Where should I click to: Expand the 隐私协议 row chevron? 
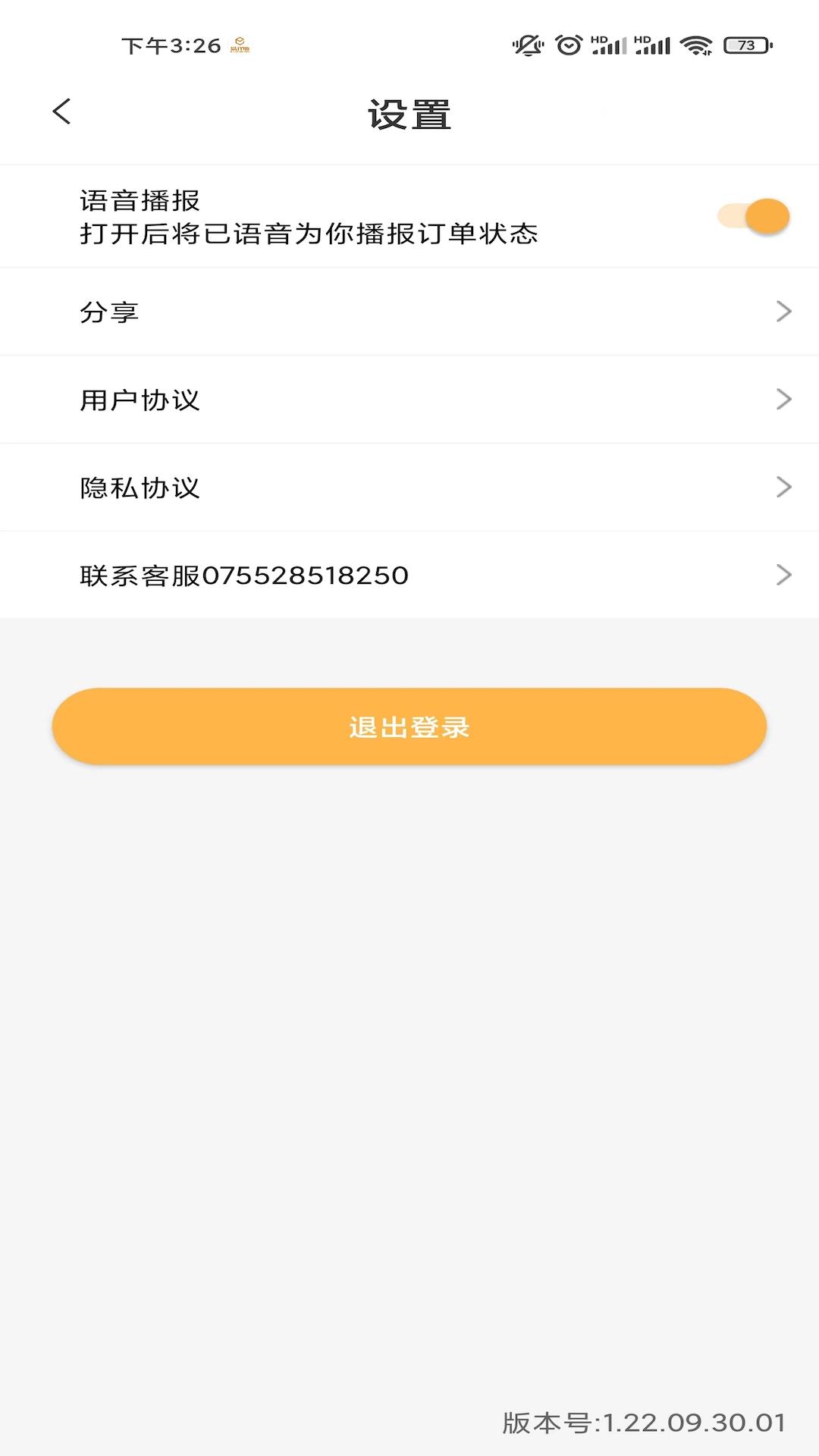785,487
